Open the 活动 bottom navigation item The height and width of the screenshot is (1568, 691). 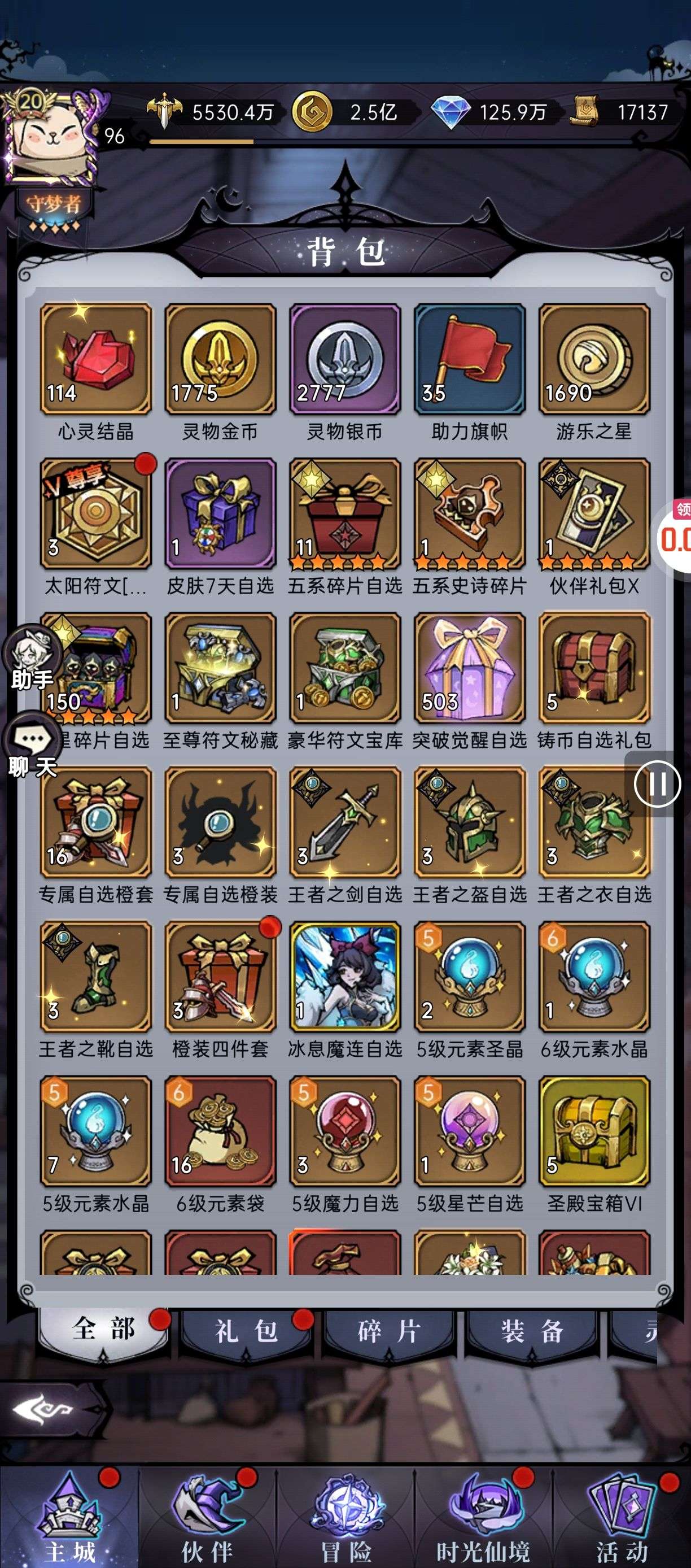622,1518
